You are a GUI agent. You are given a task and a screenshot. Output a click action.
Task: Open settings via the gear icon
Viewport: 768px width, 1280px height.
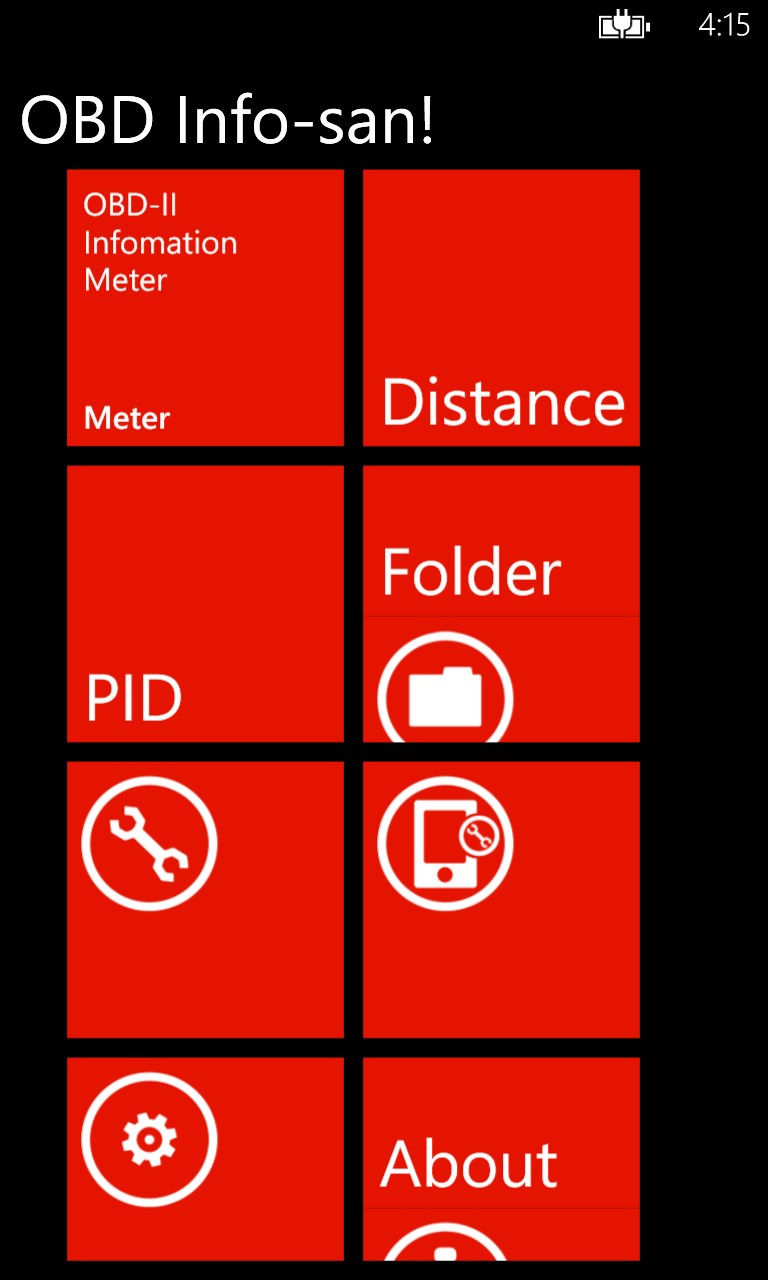149,1140
